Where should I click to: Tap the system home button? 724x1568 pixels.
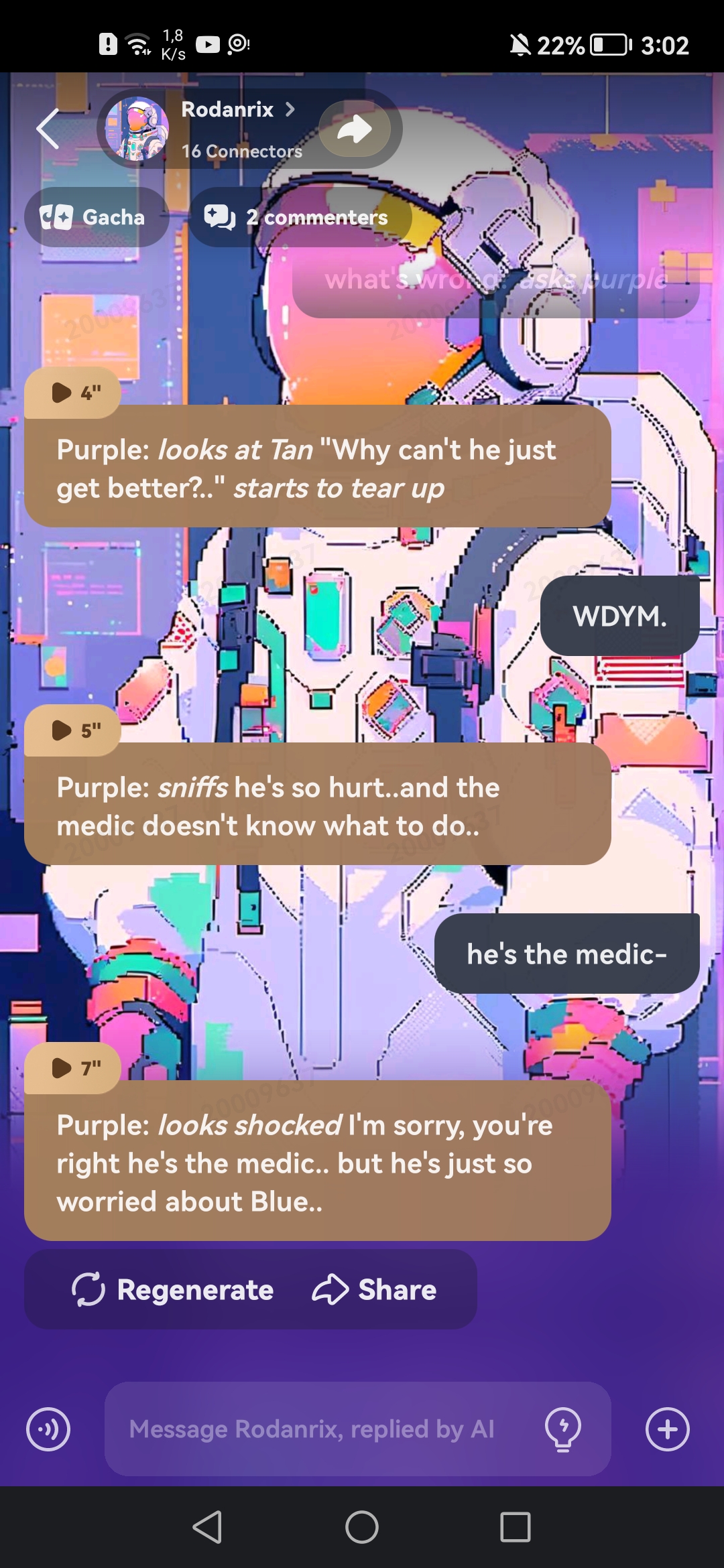(362, 1528)
